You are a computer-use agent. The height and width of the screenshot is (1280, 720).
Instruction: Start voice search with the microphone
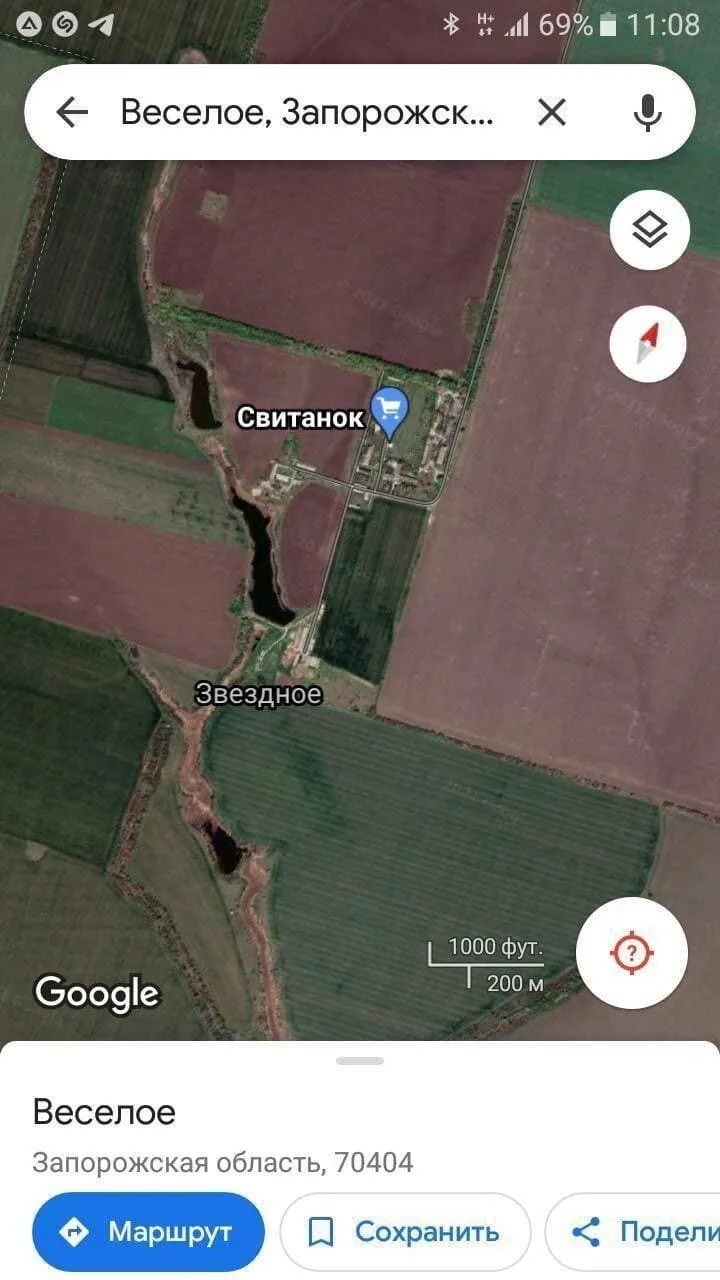click(x=648, y=113)
